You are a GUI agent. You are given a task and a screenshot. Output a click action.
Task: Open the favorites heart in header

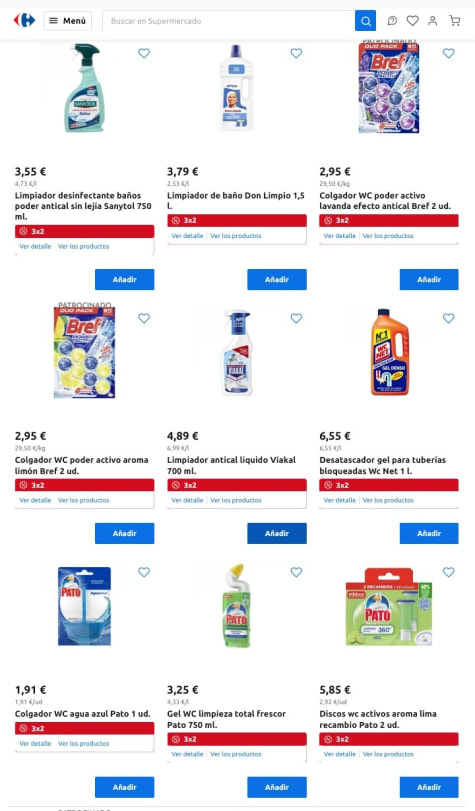412,21
